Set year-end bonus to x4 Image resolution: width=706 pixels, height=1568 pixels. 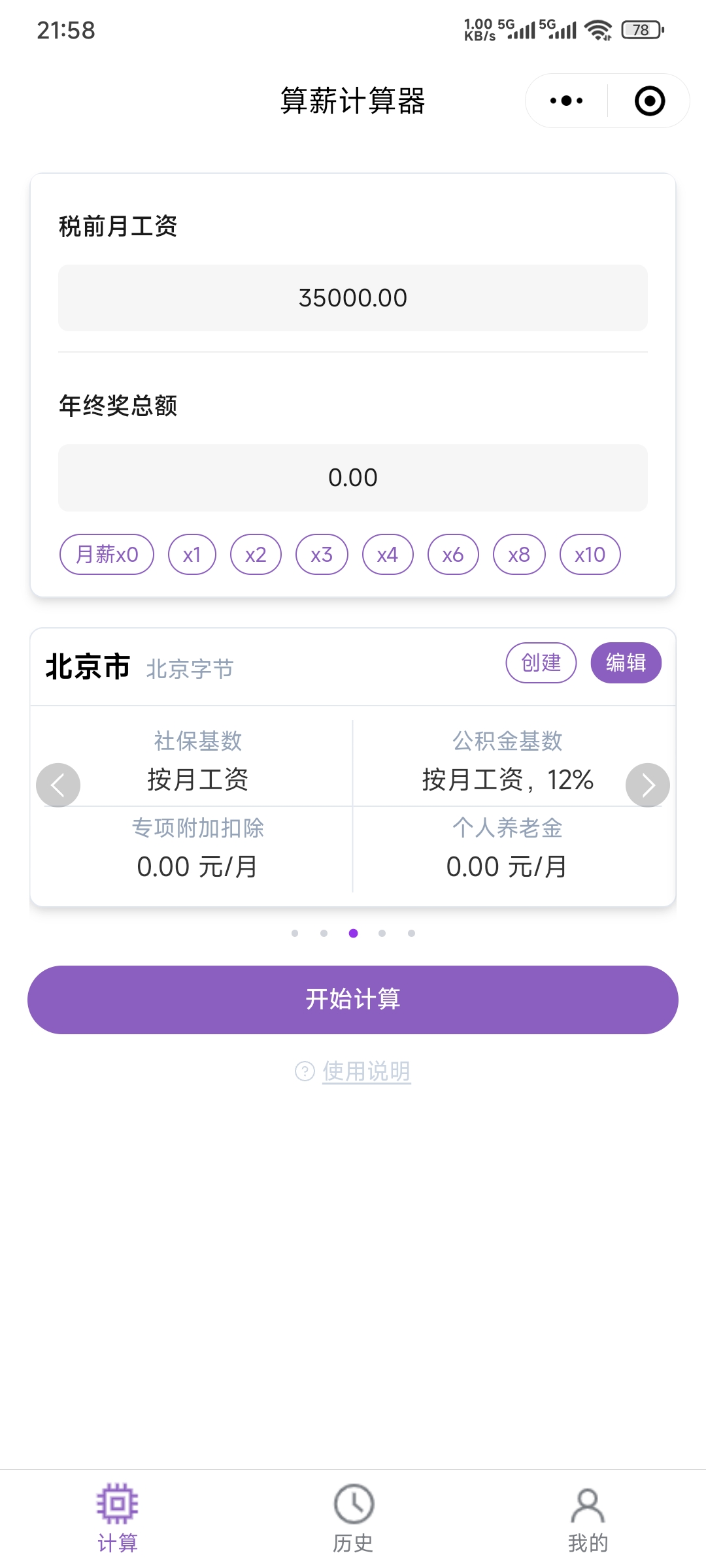point(388,555)
